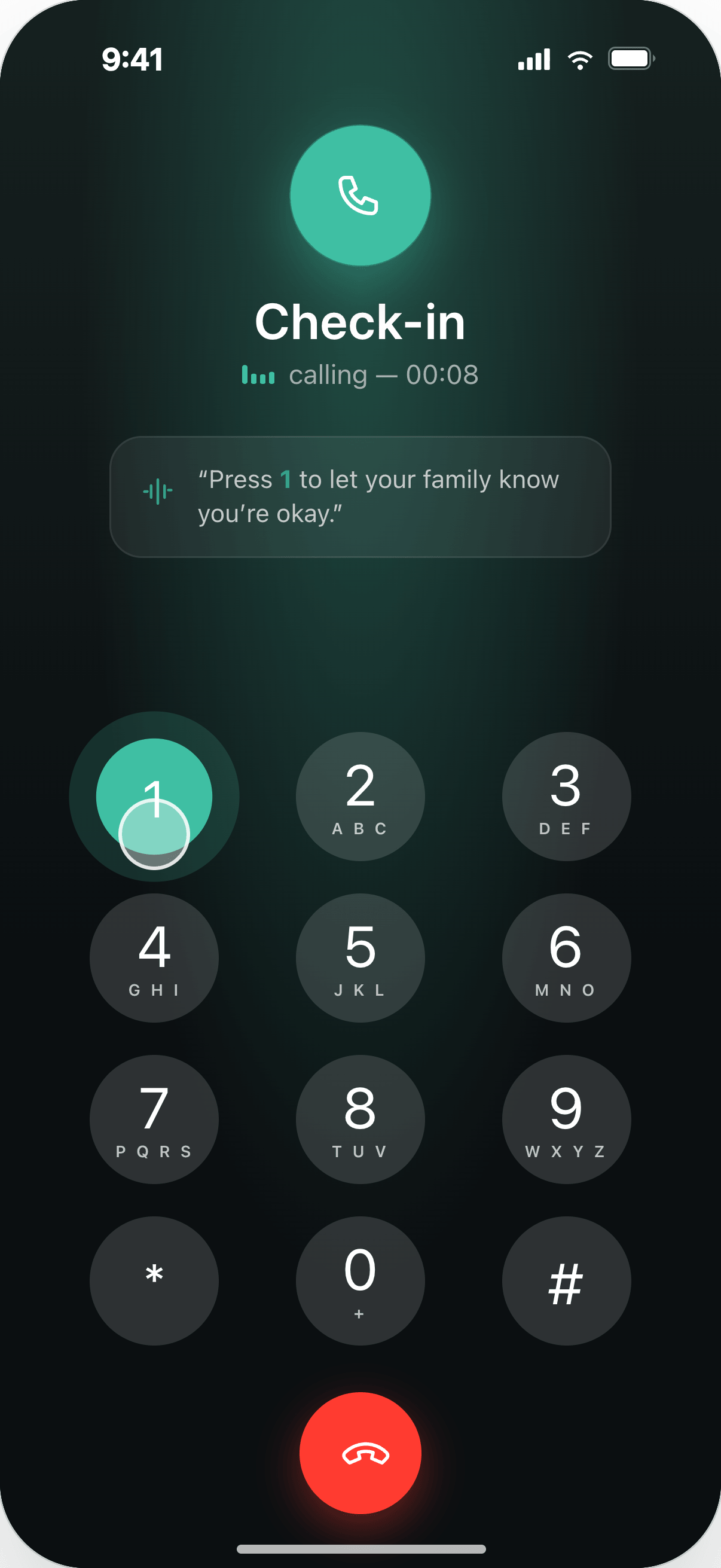Image resolution: width=721 pixels, height=1568 pixels.
Task: Tap the 7 PQRS key
Action: [x=154, y=1119]
